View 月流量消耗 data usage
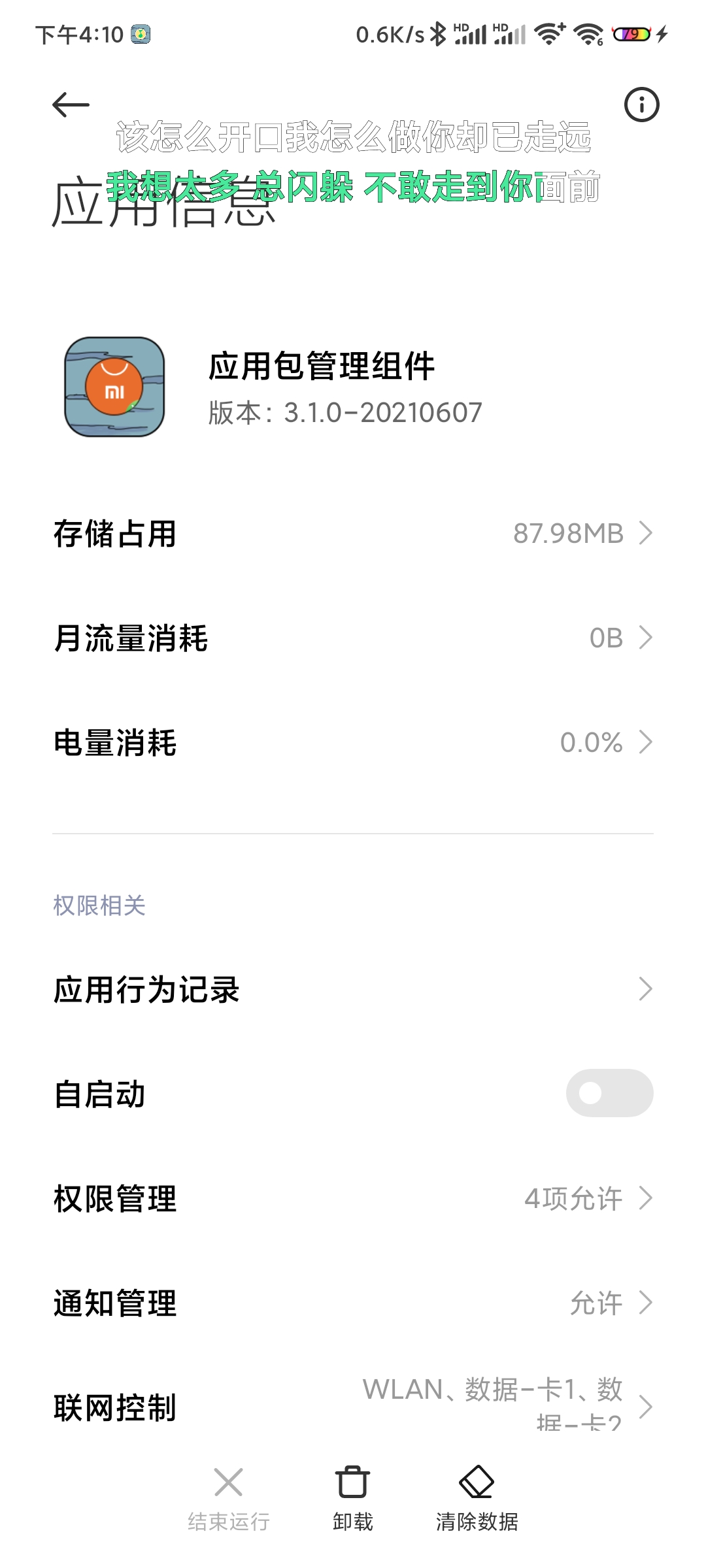The image size is (706, 1568). pos(353,638)
